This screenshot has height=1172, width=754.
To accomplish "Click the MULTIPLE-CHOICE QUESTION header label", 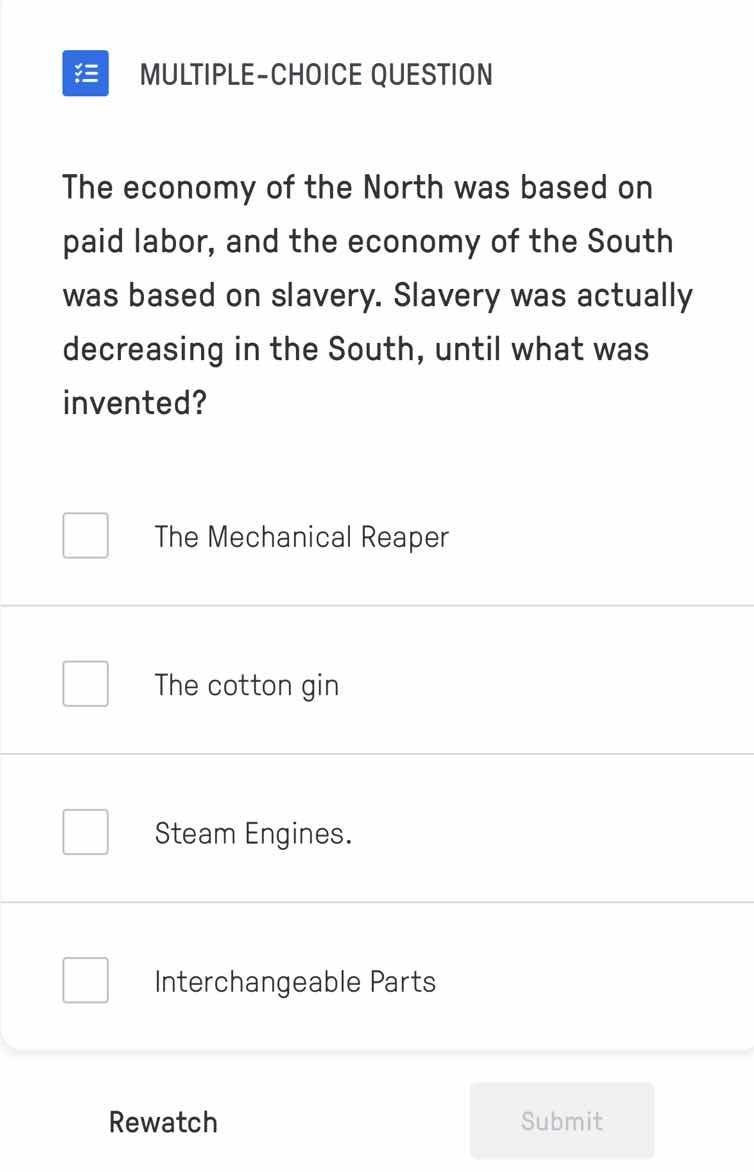I will point(317,74).
